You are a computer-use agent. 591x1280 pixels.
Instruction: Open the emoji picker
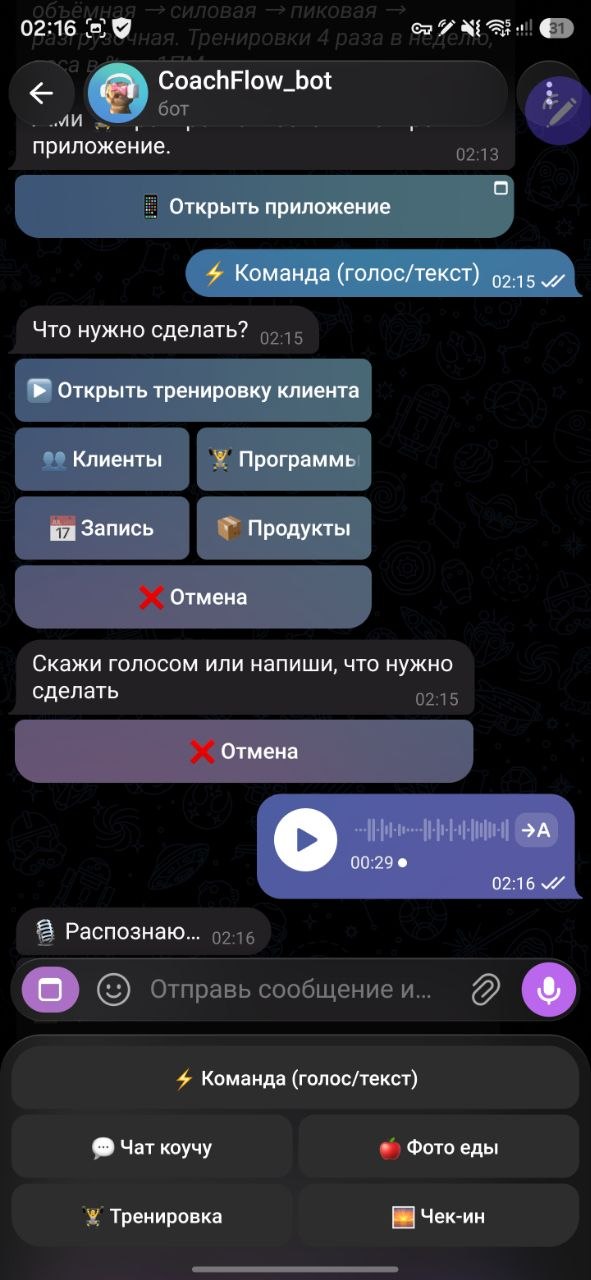[x=114, y=990]
